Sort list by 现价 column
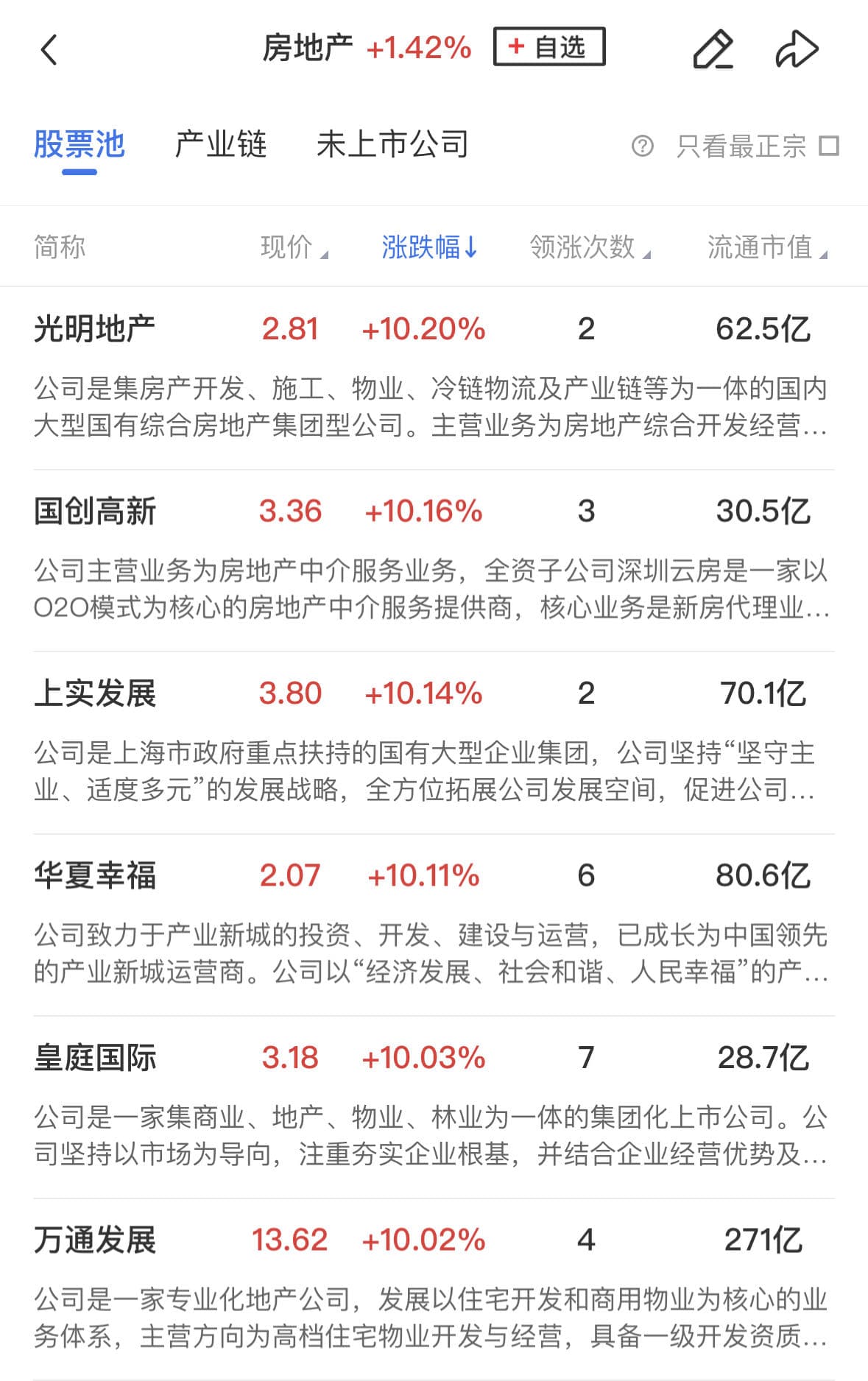This screenshot has width=868, height=1381. [x=293, y=247]
